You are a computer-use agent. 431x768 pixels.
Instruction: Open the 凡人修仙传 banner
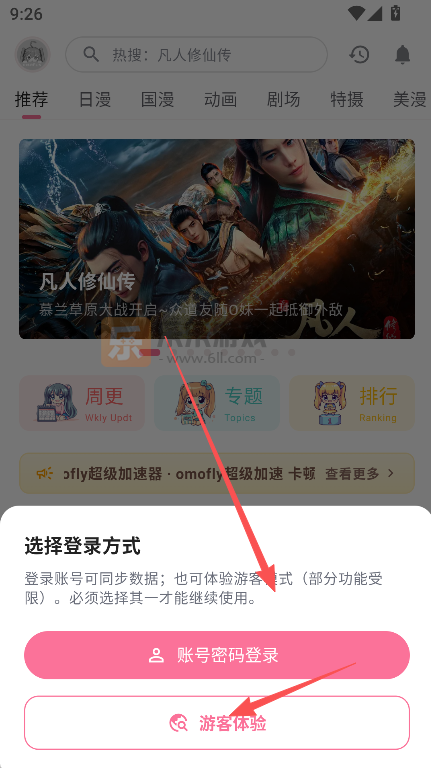217,239
